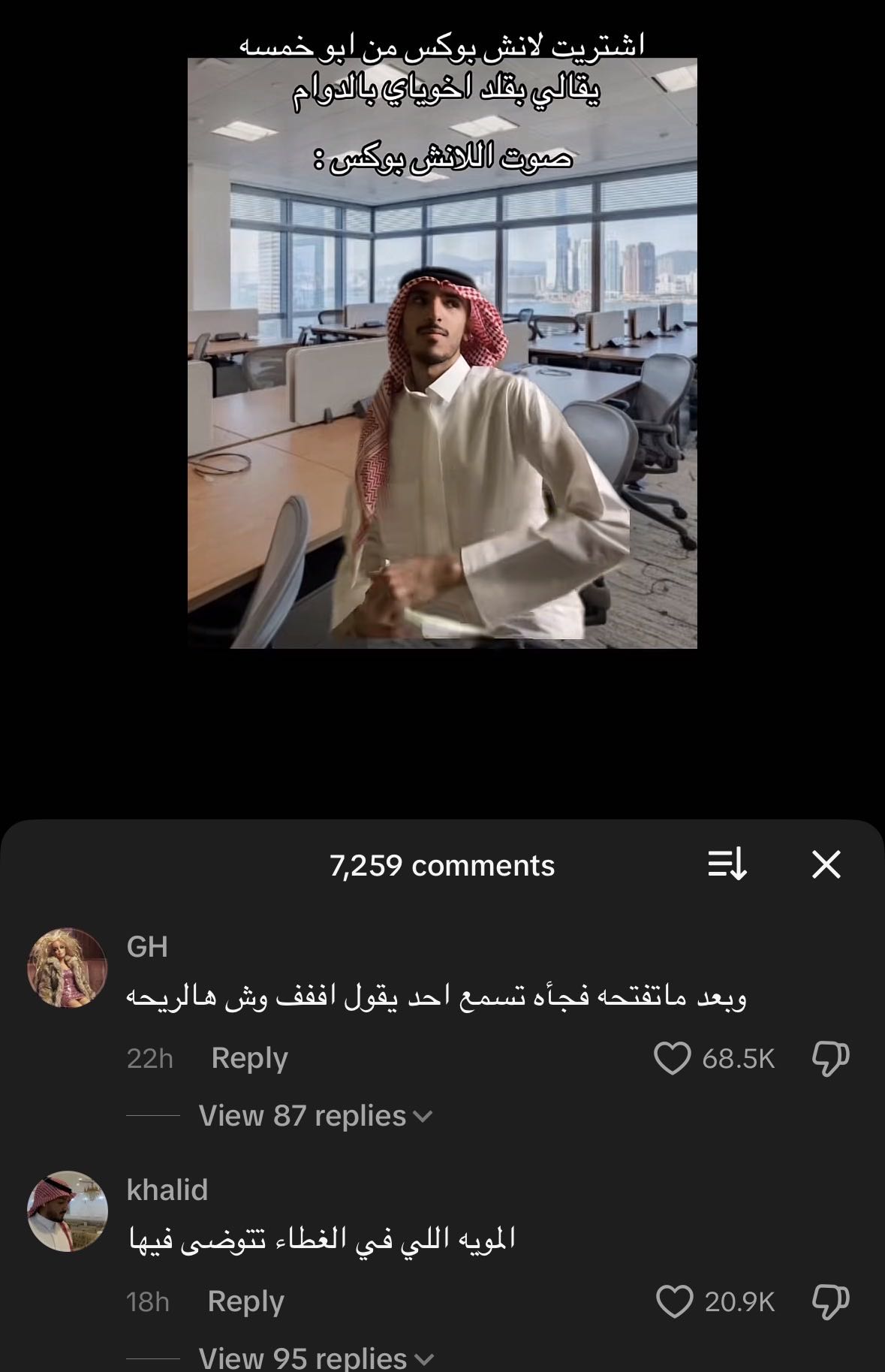The height and width of the screenshot is (1372, 885).
Task: Dislike GH's comment
Action: (830, 1058)
